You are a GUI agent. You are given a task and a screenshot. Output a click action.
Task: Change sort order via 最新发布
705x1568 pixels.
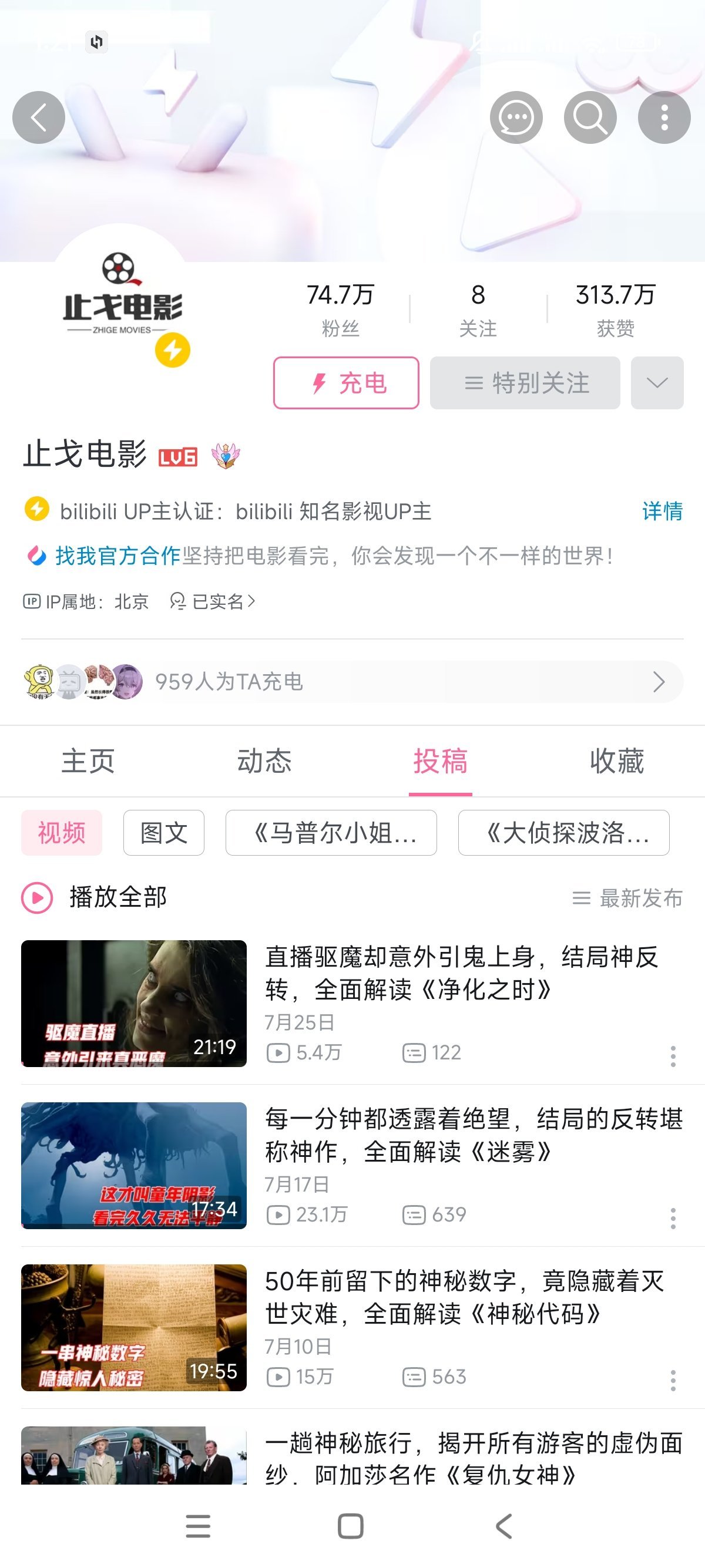[x=627, y=898]
